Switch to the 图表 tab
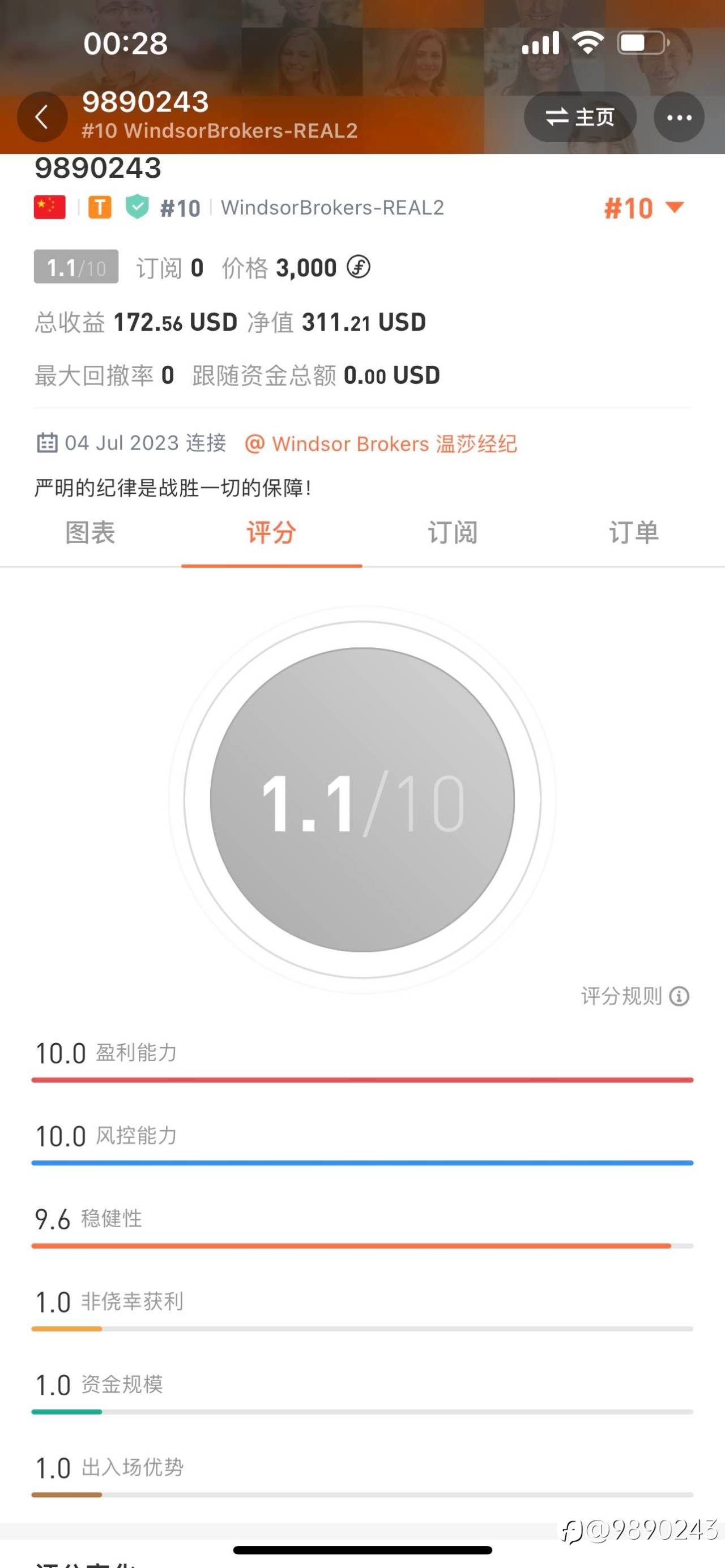725x1568 pixels. tap(90, 533)
